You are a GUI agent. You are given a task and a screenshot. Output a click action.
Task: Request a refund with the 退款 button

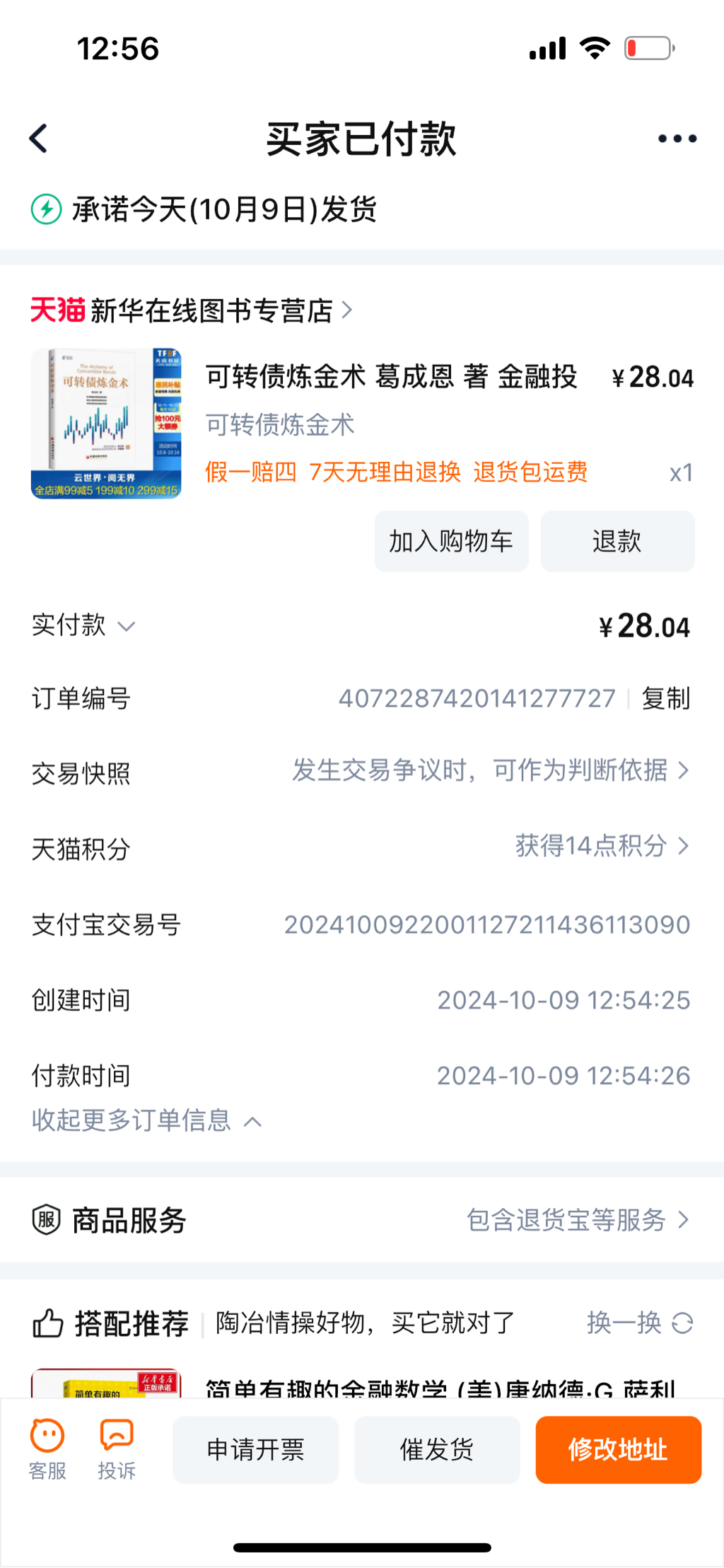click(x=617, y=541)
